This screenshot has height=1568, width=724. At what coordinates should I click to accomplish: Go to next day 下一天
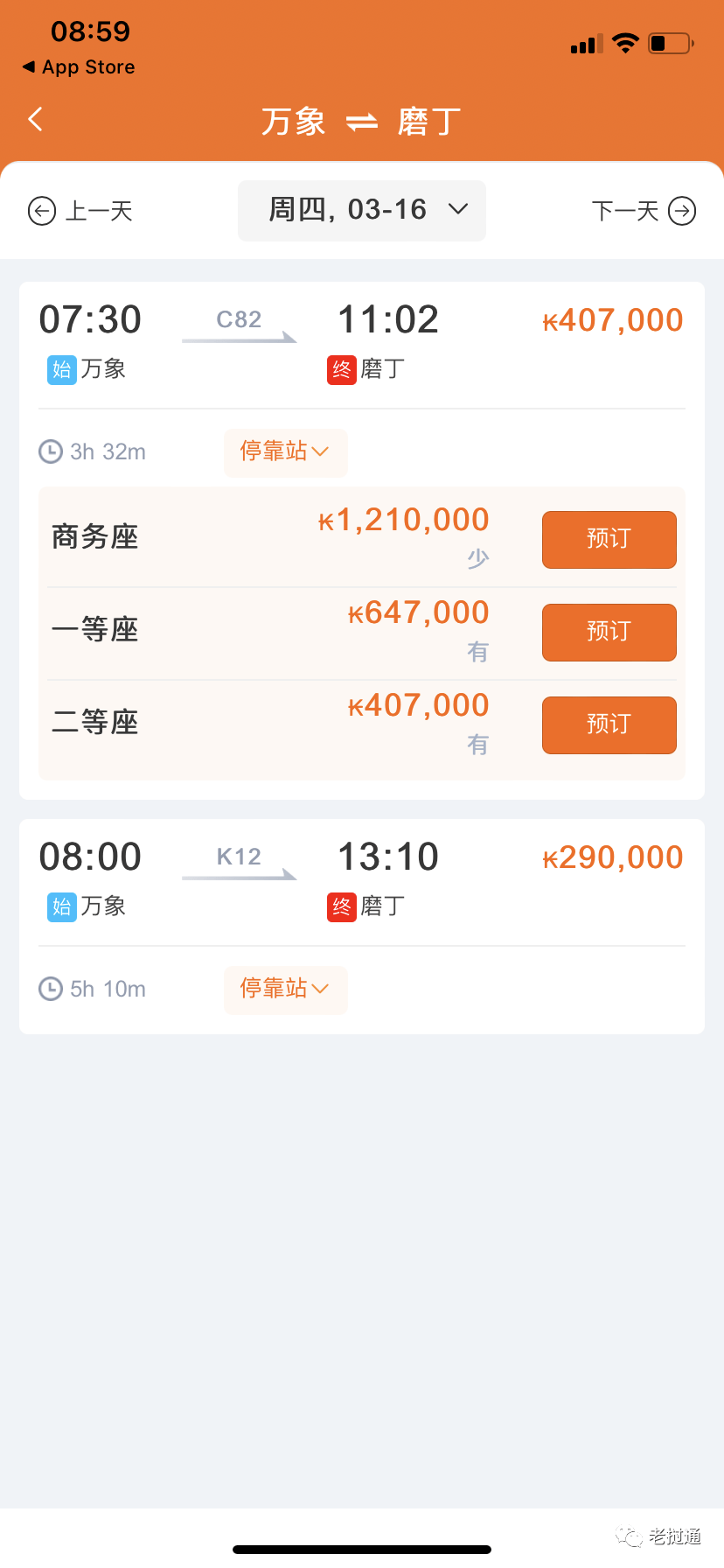(x=644, y=211)
